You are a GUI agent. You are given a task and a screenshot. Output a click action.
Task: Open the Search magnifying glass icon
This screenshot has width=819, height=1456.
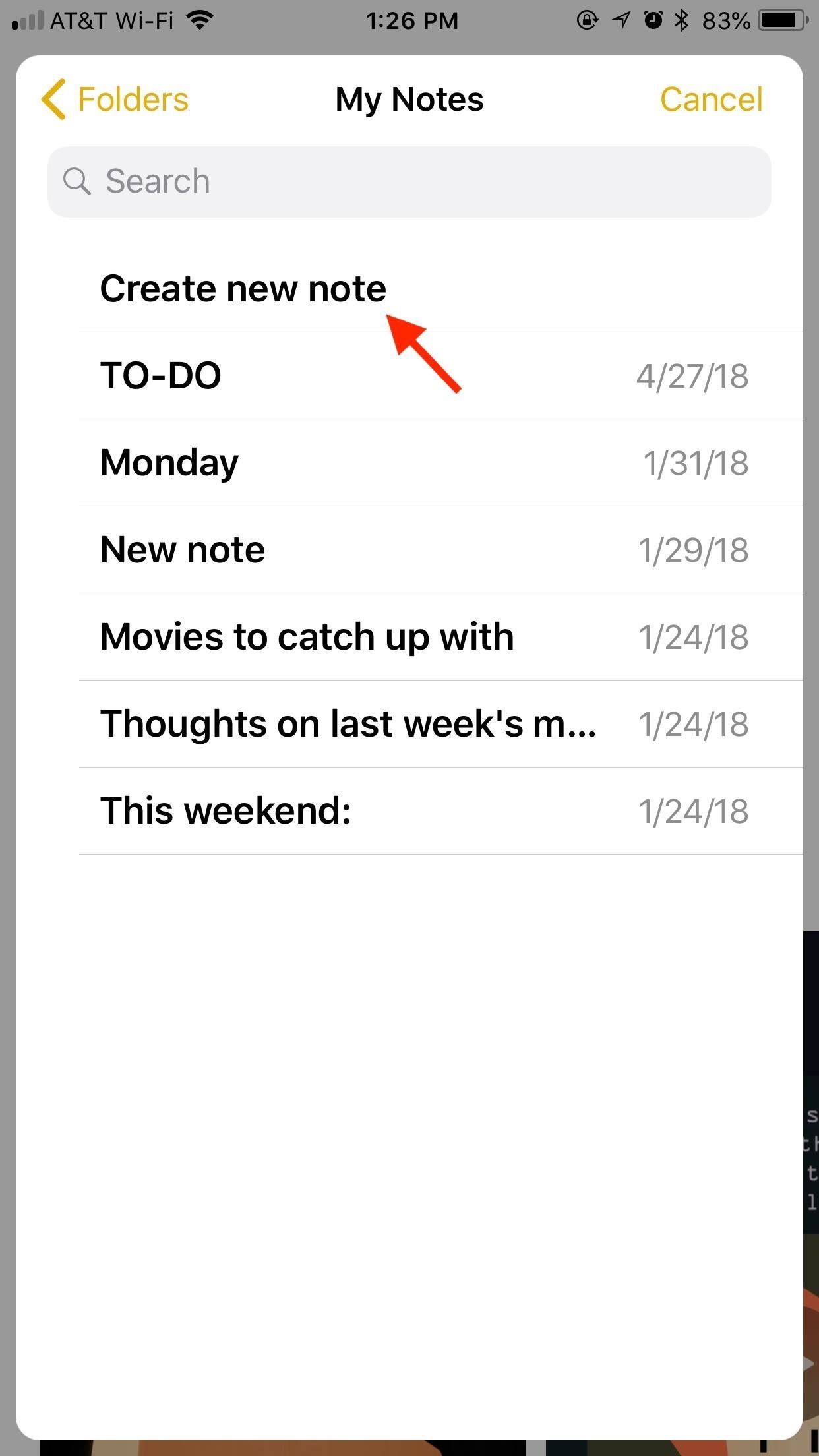[76, 181]
